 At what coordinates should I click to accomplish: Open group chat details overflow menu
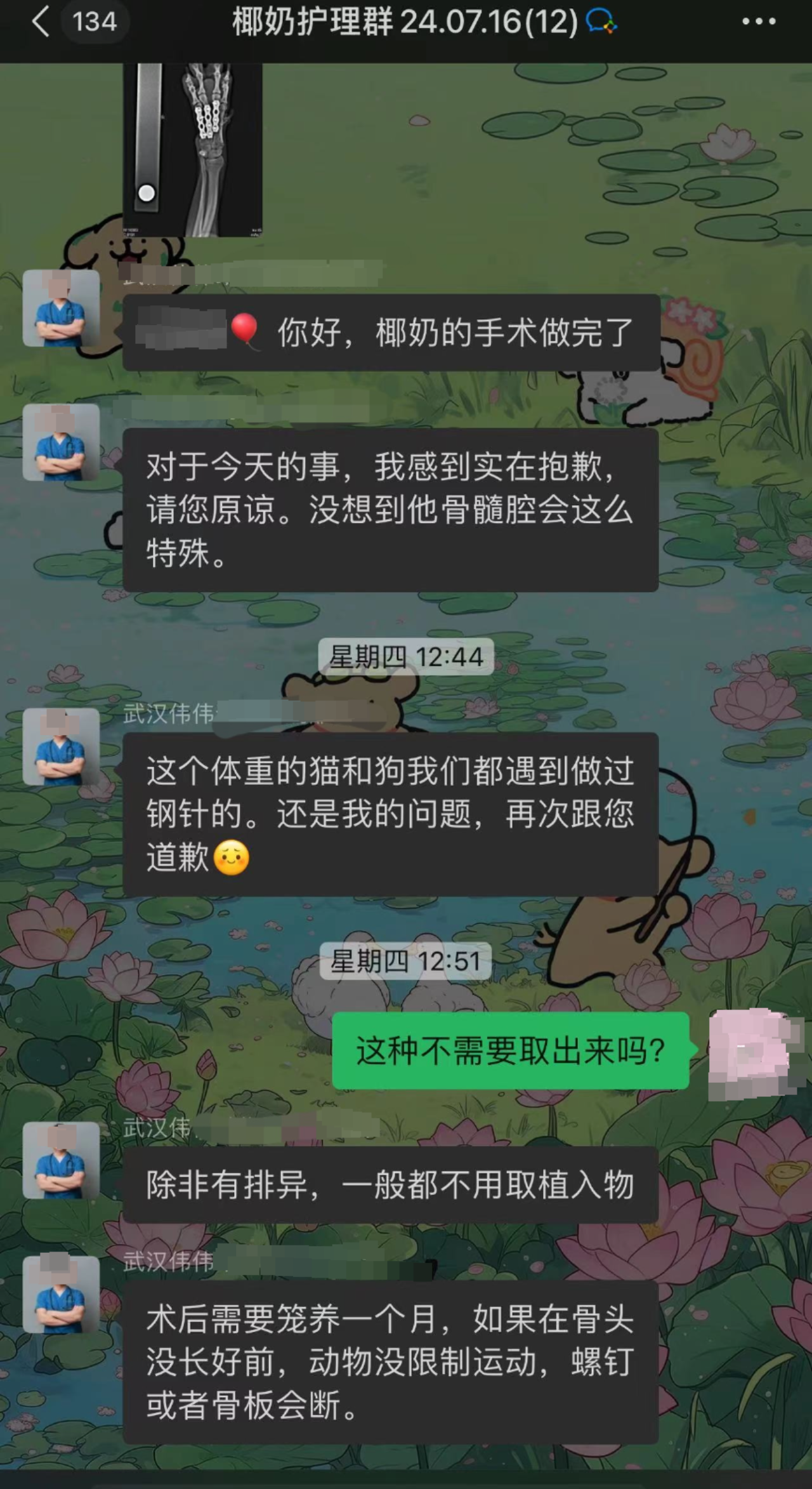click(x=759, y=22)
